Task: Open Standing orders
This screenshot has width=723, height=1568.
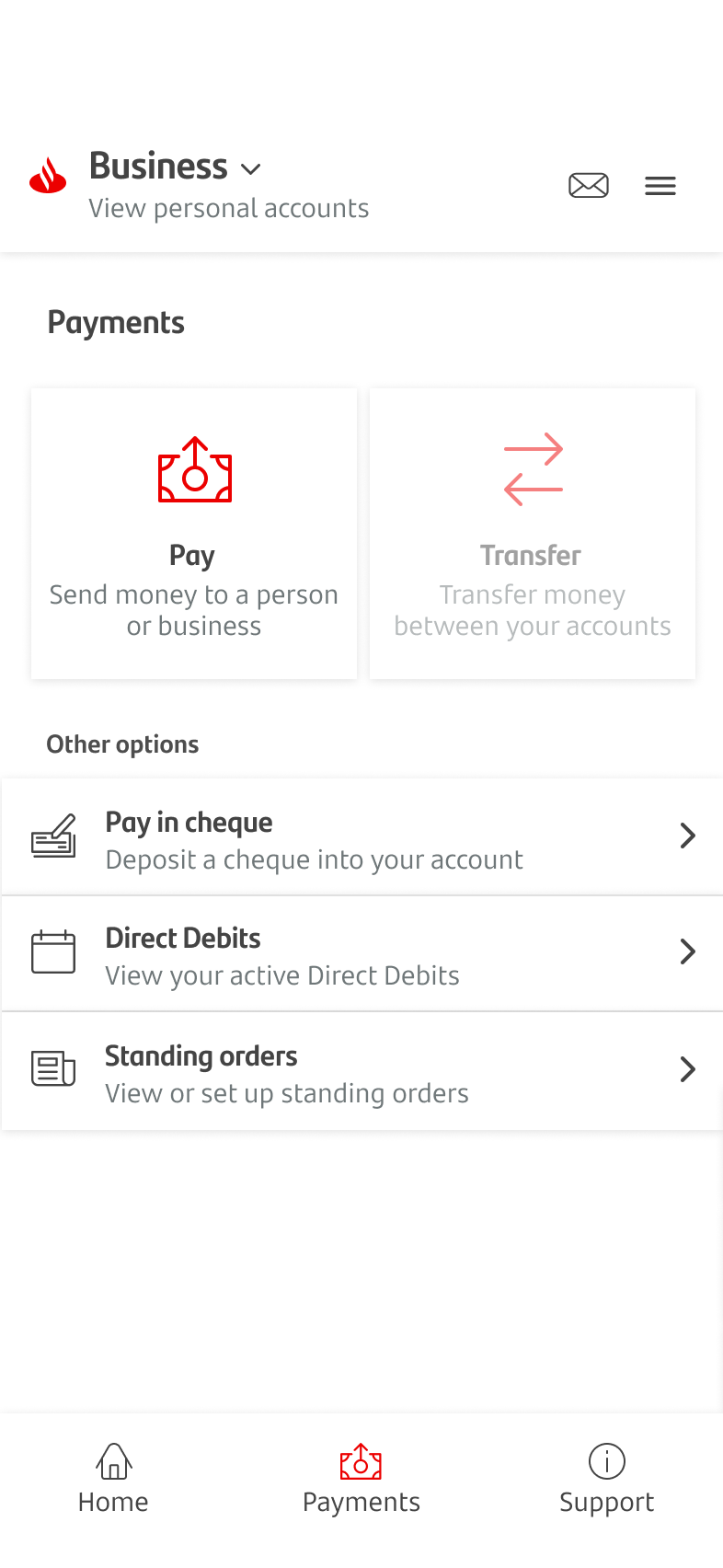Action: coord(361,1072)
